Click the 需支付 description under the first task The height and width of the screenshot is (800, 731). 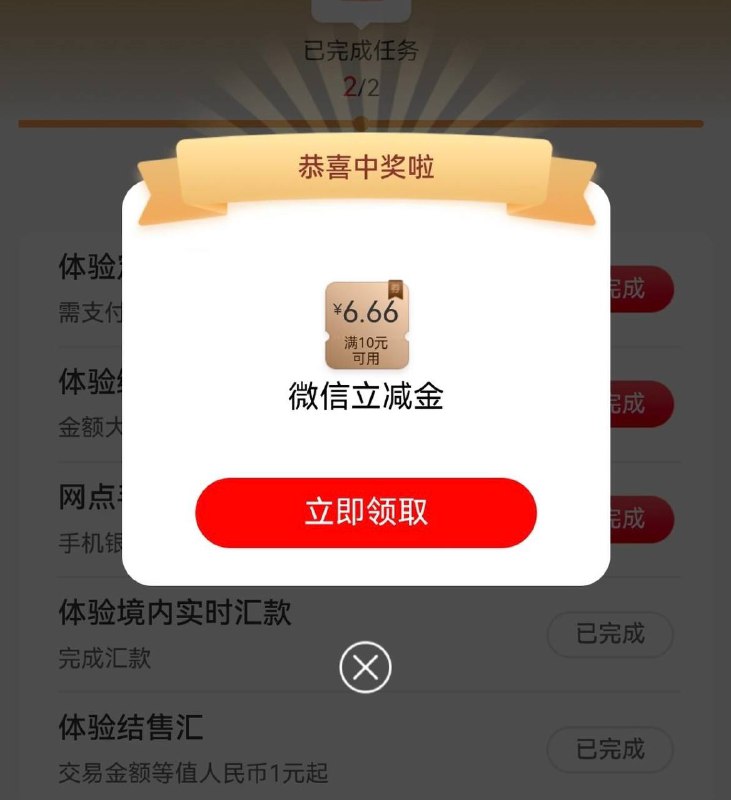tap(84, 310)
